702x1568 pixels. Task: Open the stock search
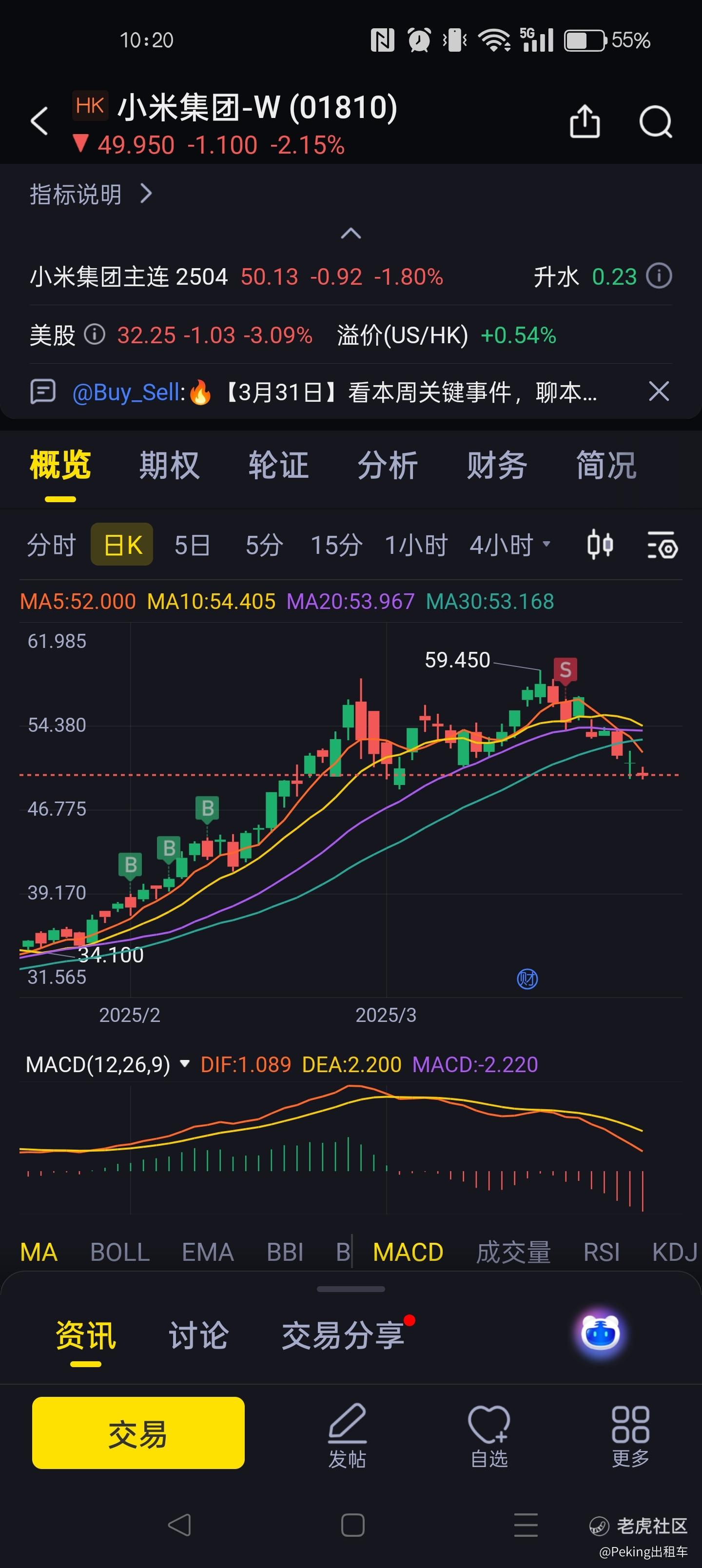point(656,122)
